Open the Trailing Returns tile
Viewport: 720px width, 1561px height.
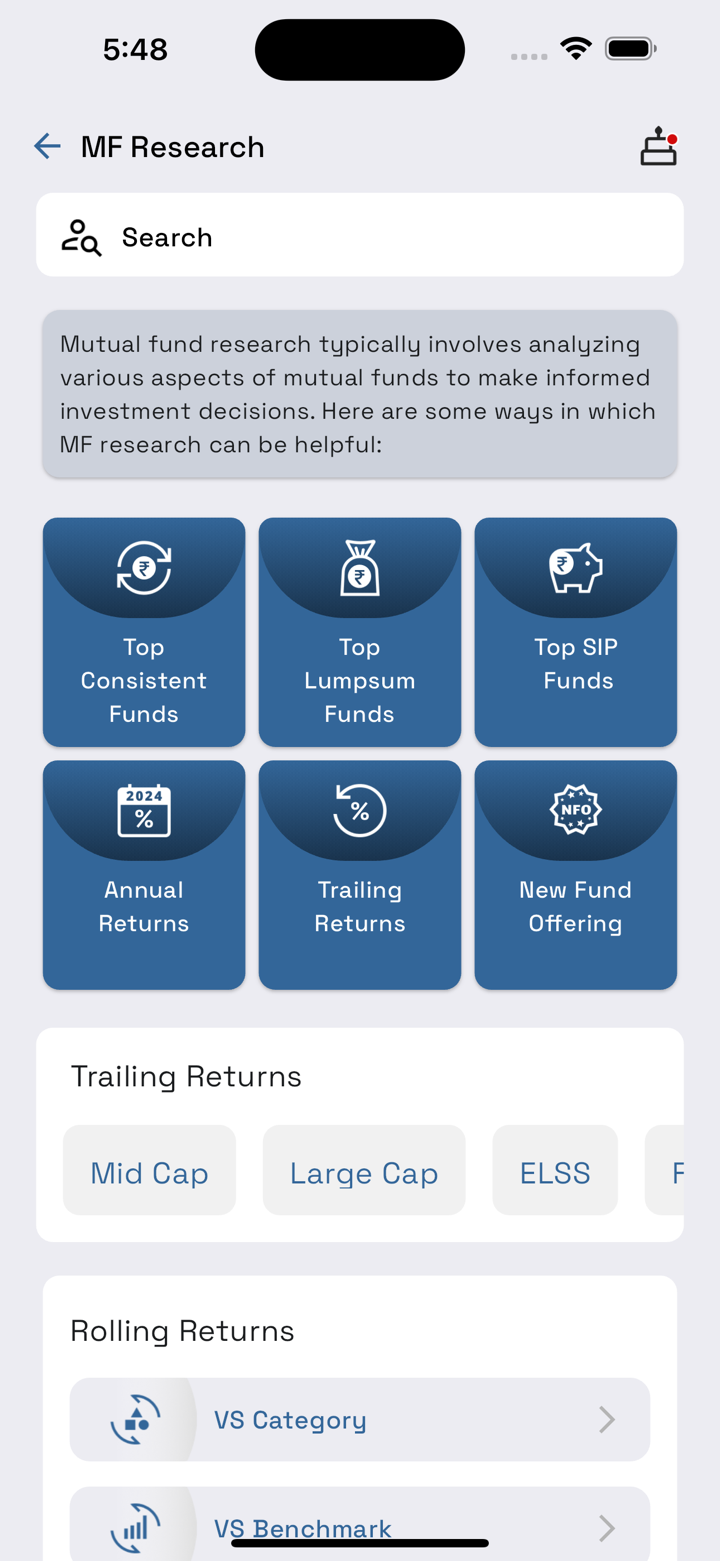click(x=360, y=875)
